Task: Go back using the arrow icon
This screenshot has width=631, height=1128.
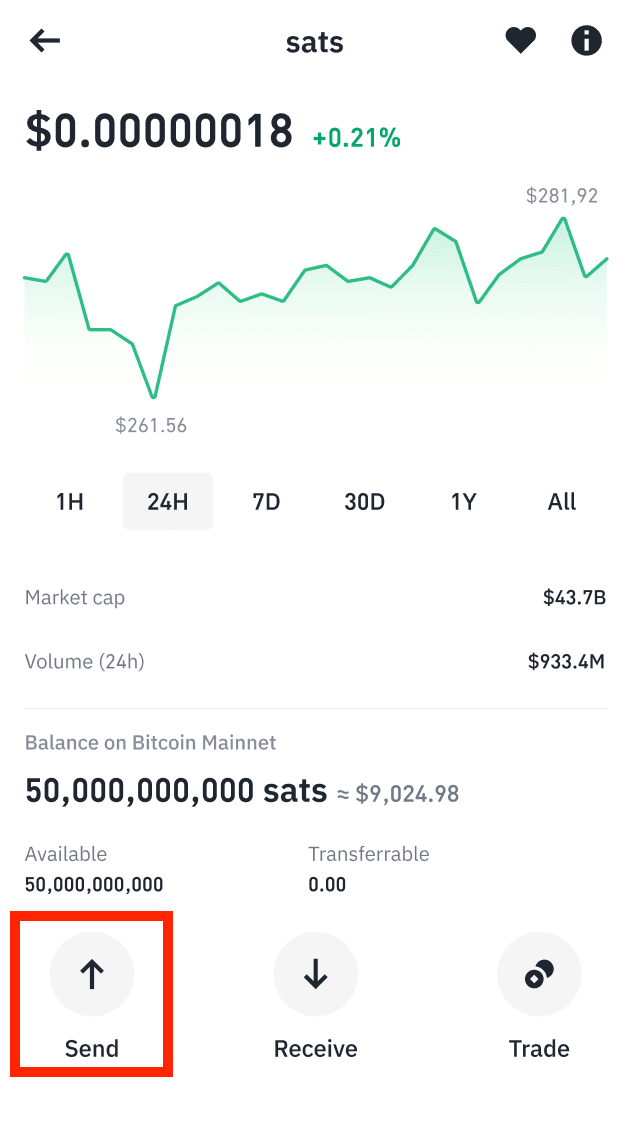Action: pyautogui.click(x=45, y=41)
